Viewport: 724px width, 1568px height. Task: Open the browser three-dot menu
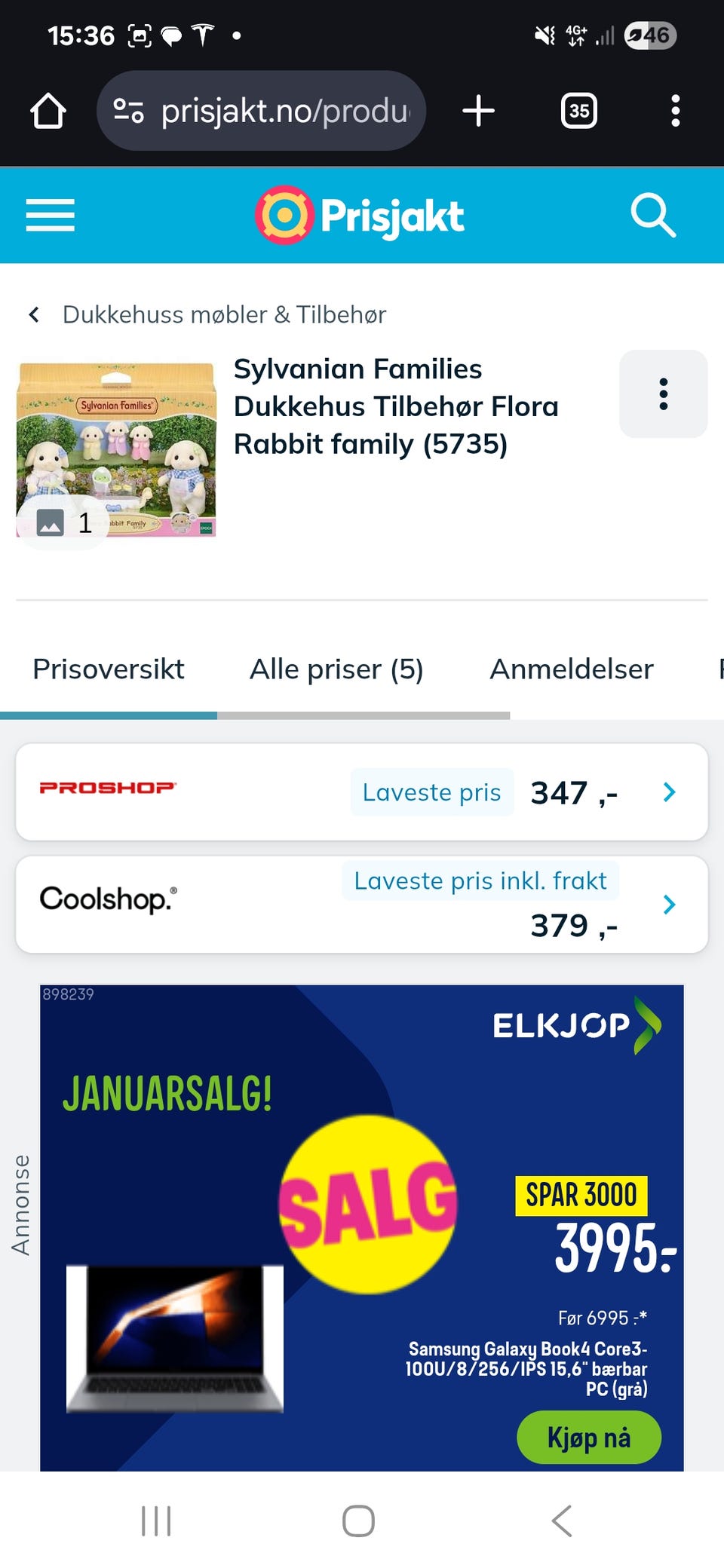pyautogui.click(x=675, y=111)
